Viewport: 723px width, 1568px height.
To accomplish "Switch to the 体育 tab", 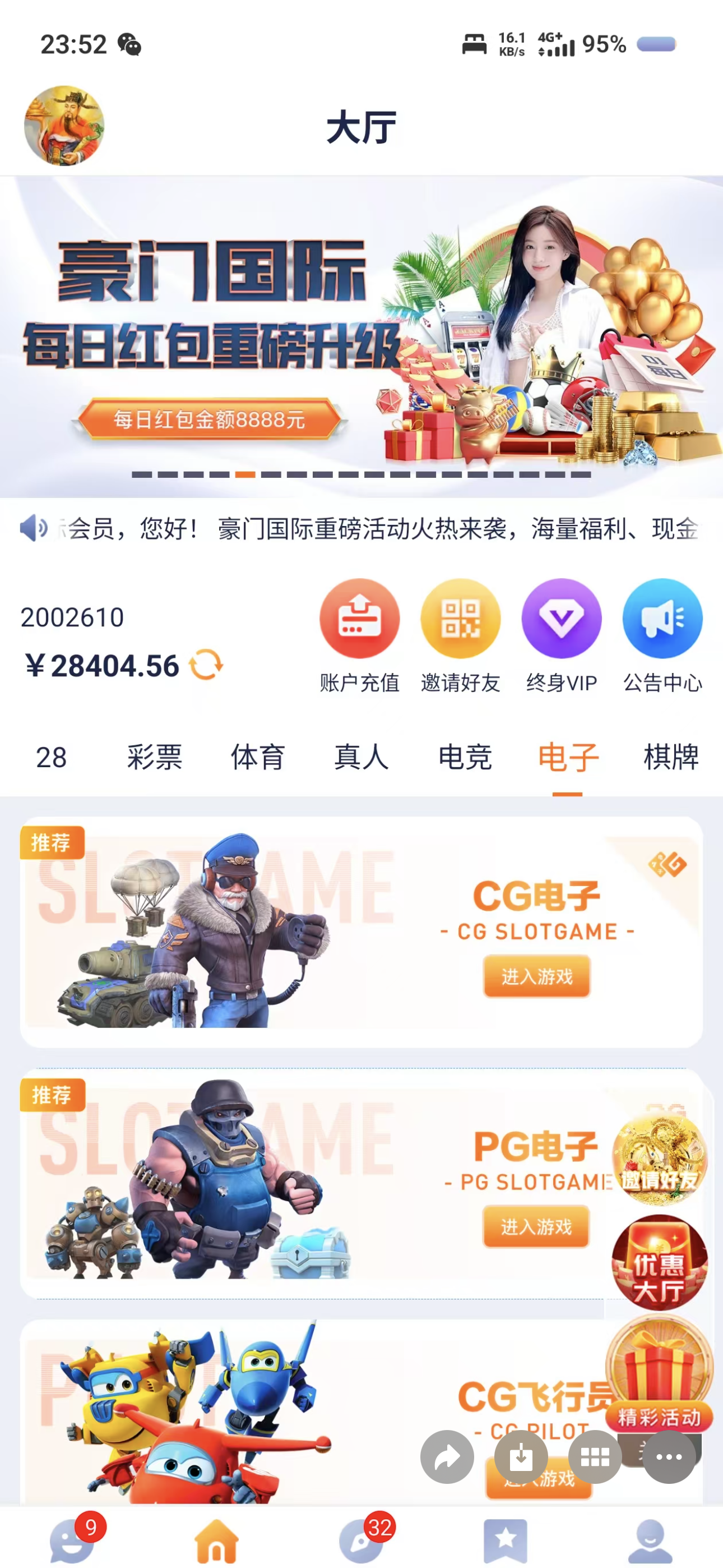I will pyautogui.click(x=258, y=758).
